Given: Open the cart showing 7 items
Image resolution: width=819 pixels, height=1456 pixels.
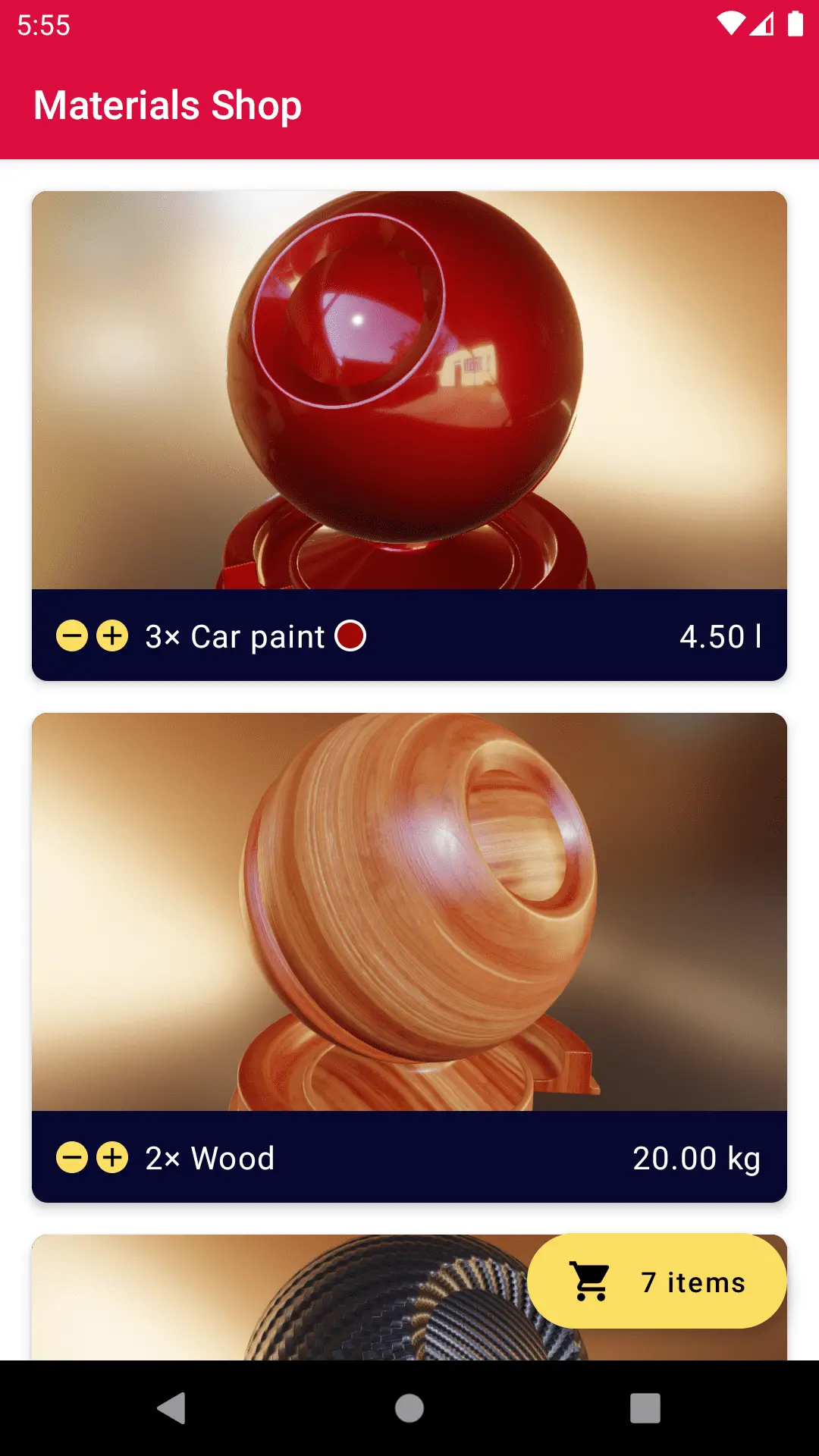Looking at the screenshot, I should (657, 1282).
